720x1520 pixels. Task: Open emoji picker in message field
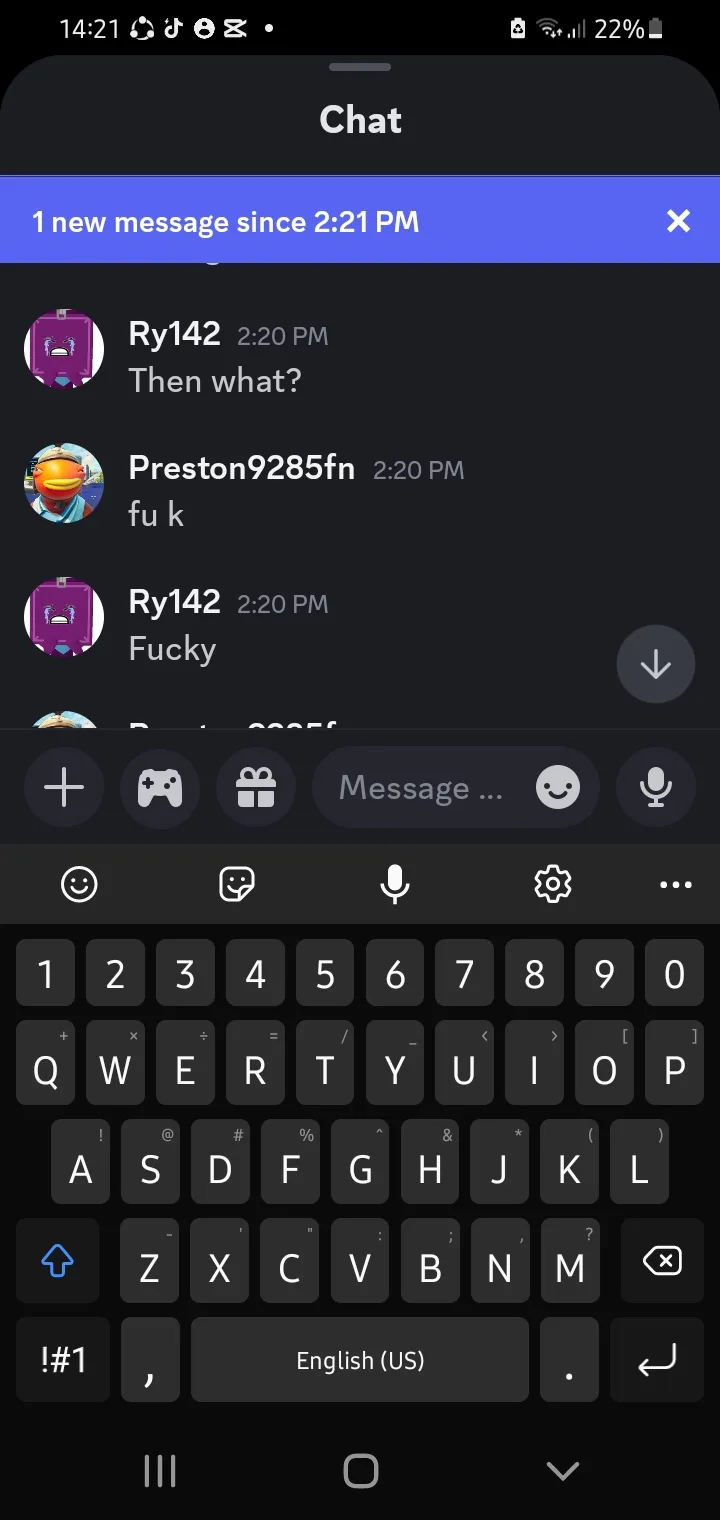557,788
